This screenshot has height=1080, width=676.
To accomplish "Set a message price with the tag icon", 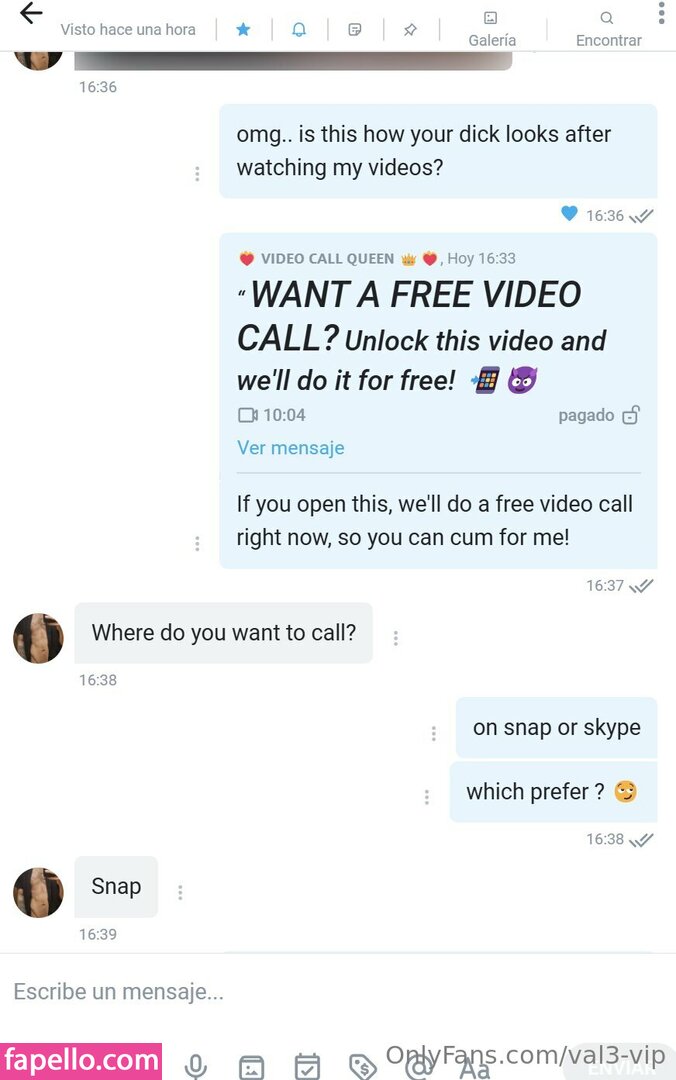I will click(x=362, y=1066).
